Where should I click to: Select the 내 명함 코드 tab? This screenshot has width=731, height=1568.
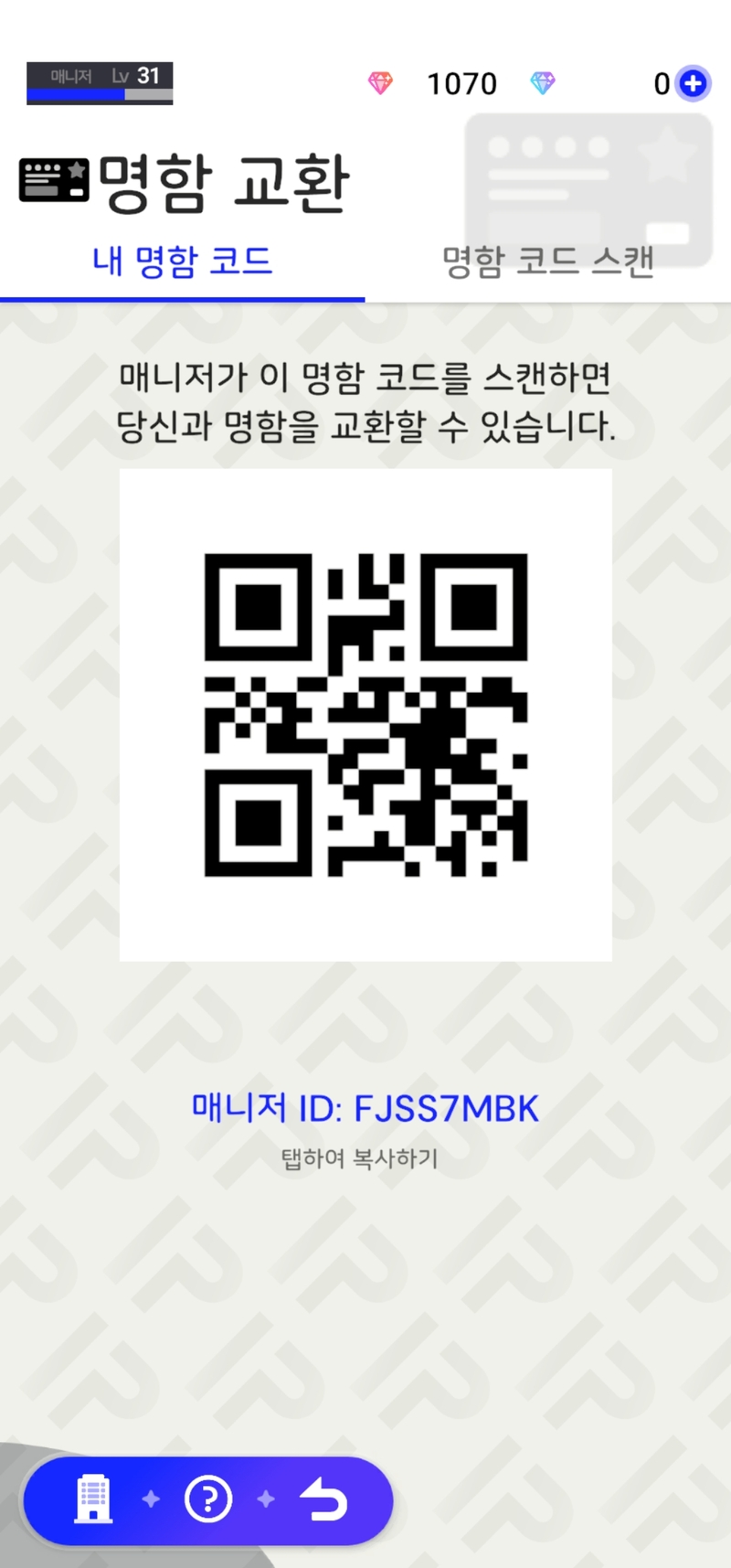(x=182, y=261)
